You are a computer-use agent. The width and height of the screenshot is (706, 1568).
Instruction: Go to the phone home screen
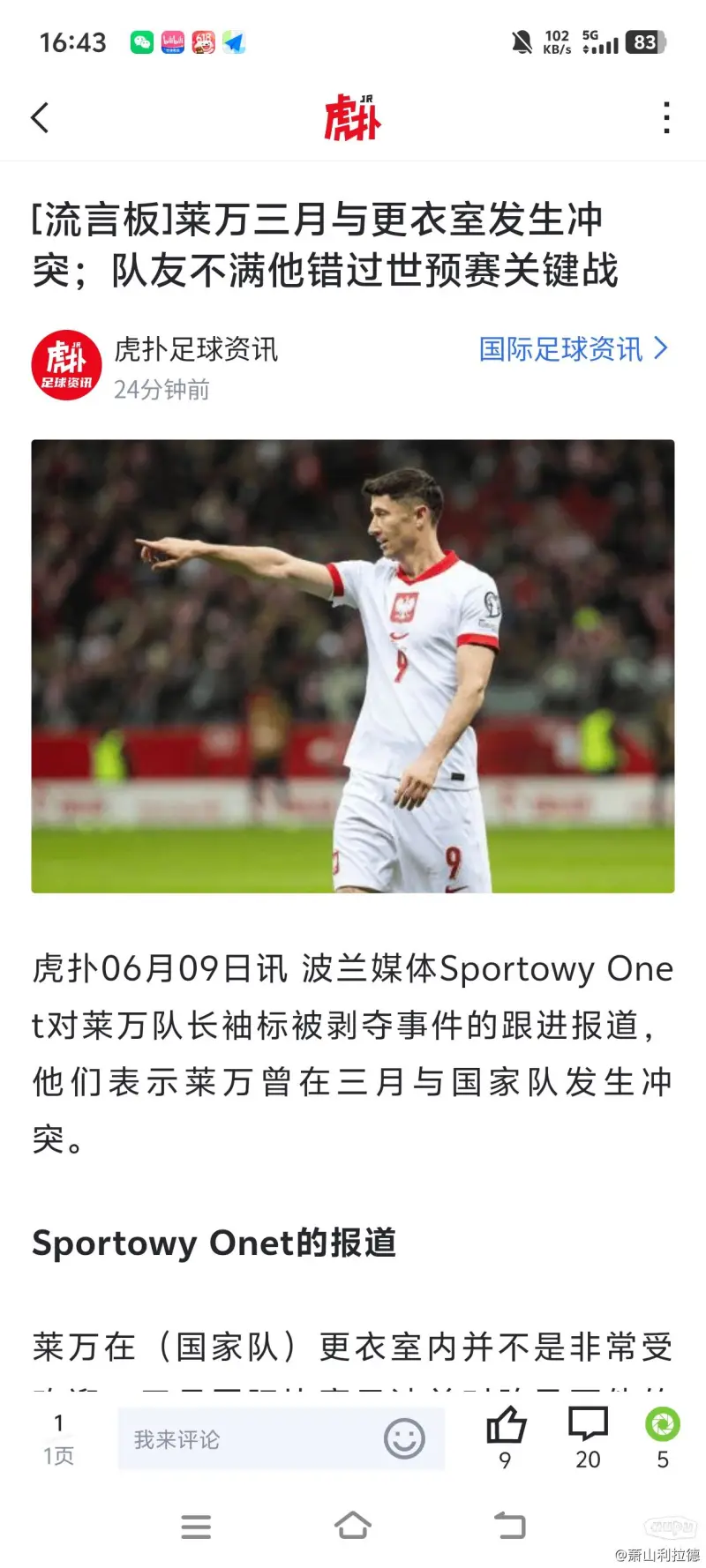tap(352, 1526)
